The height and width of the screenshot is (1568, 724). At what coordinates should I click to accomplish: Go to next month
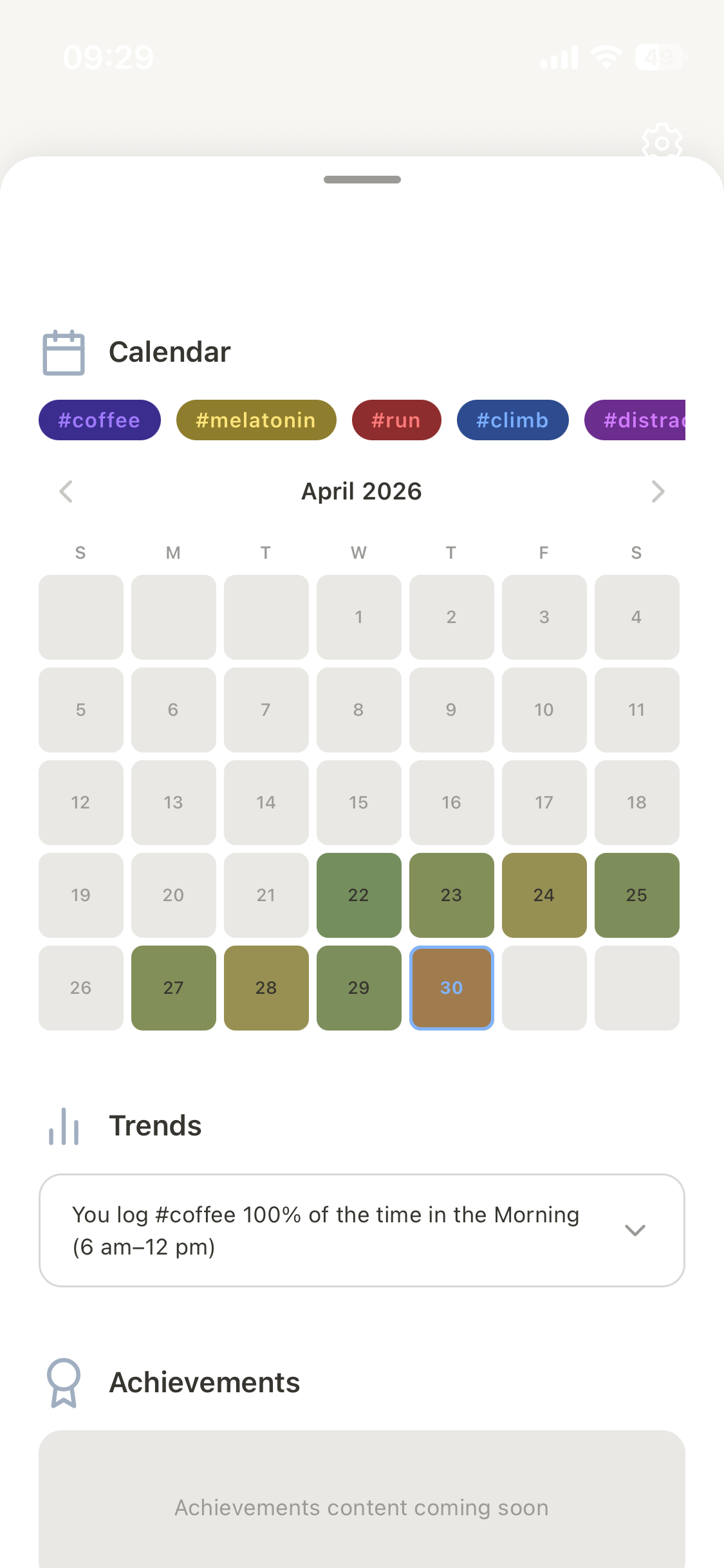point(657,492)
